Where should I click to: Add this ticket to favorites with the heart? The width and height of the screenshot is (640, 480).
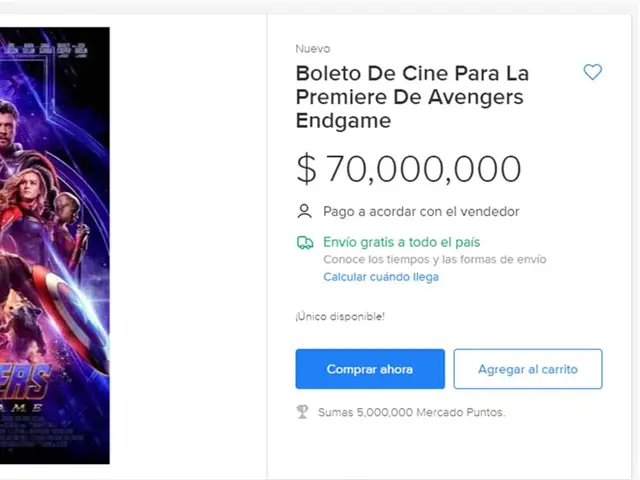[x=593, y=72]
